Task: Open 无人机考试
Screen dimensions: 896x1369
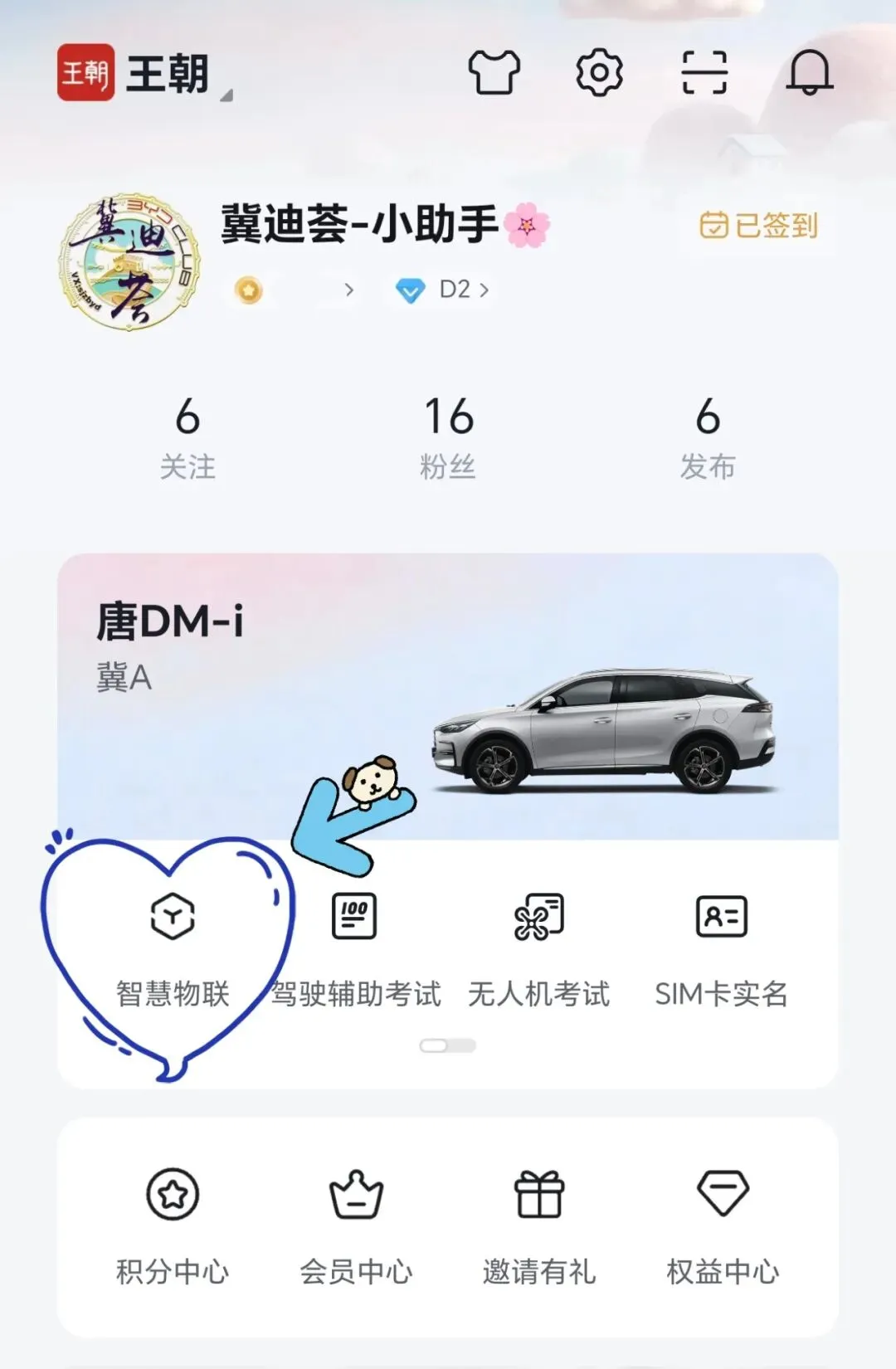Action: click(x=539, y=950)
